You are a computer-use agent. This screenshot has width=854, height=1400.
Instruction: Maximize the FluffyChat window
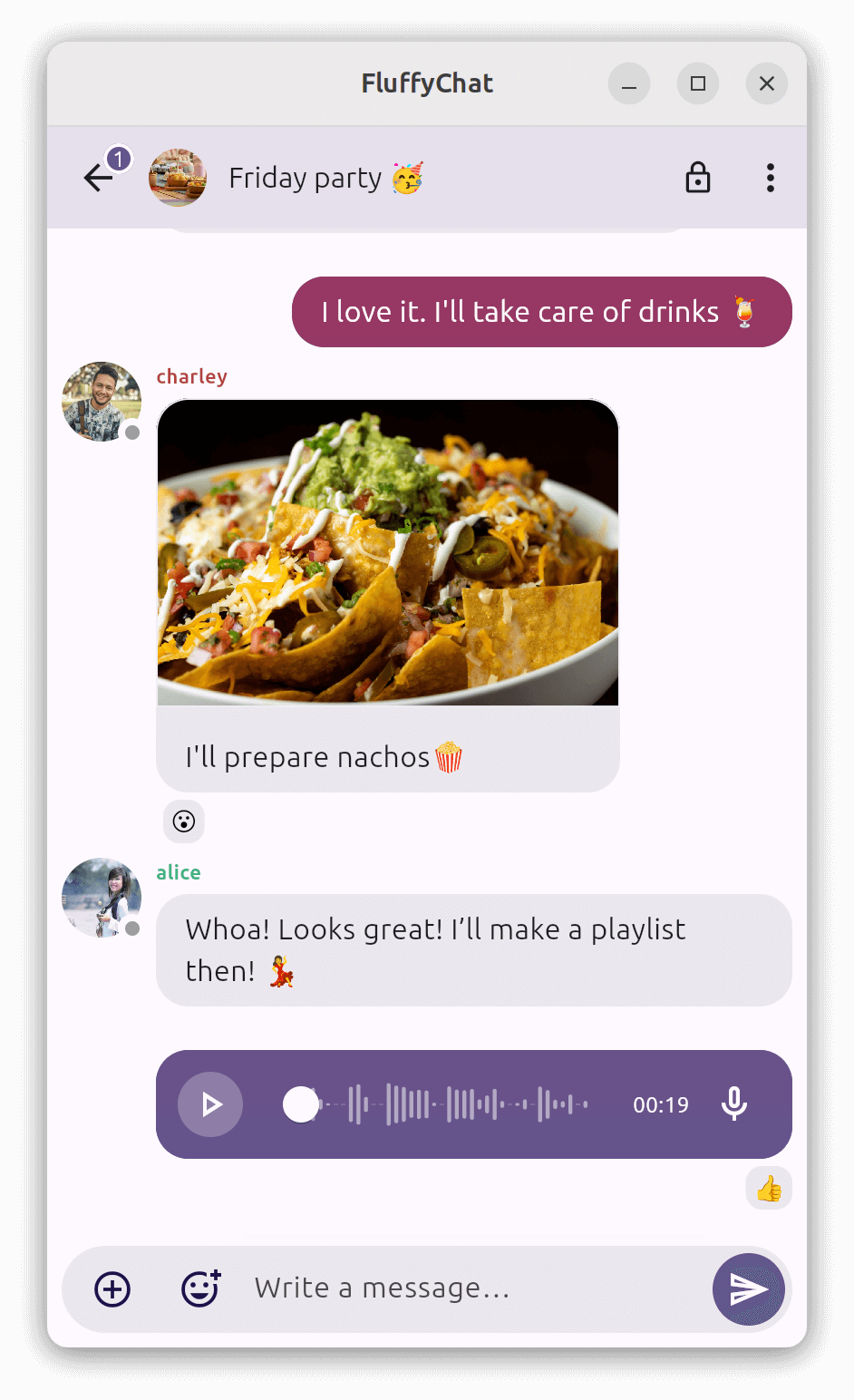tap(697, 83)
